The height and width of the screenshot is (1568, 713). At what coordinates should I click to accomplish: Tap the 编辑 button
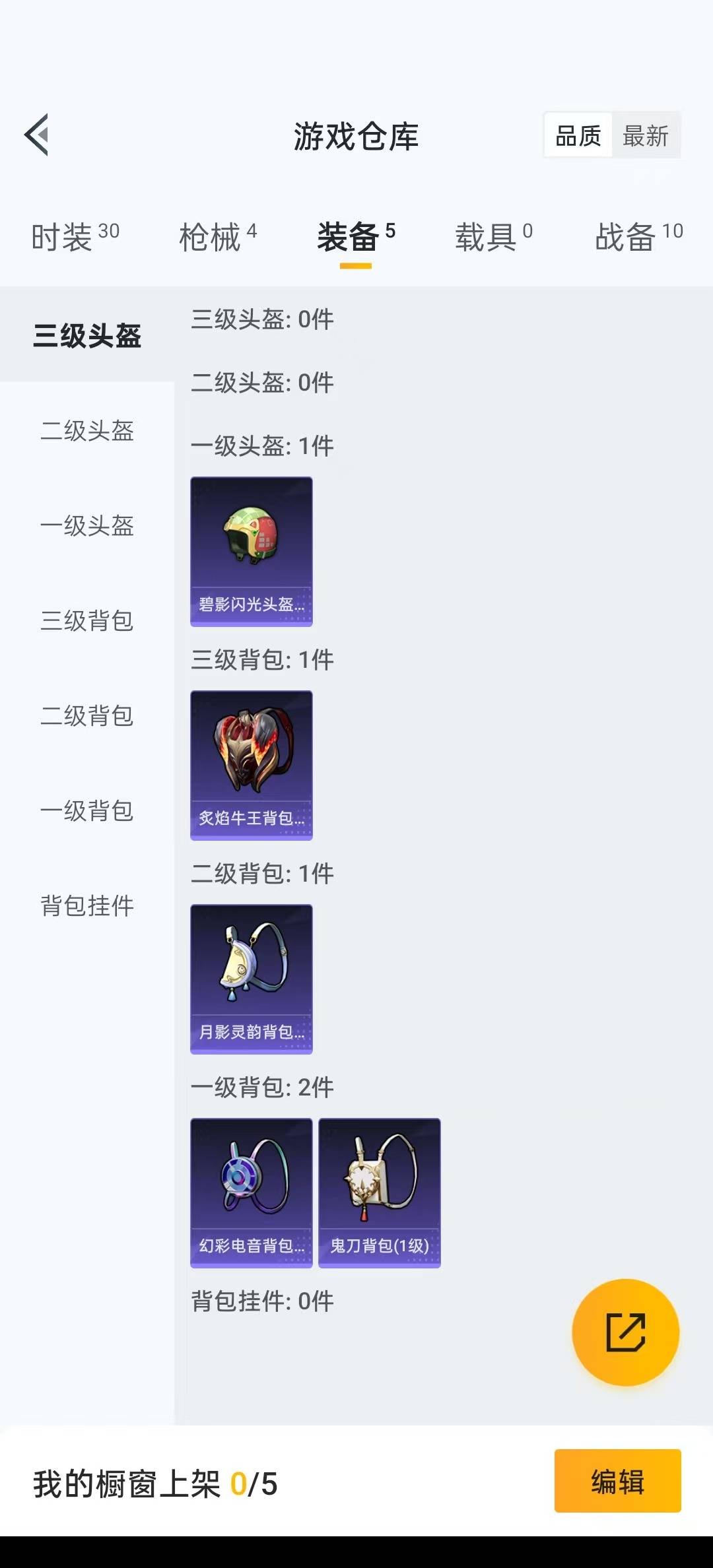pyautogui.click(x=617, y=1481)
